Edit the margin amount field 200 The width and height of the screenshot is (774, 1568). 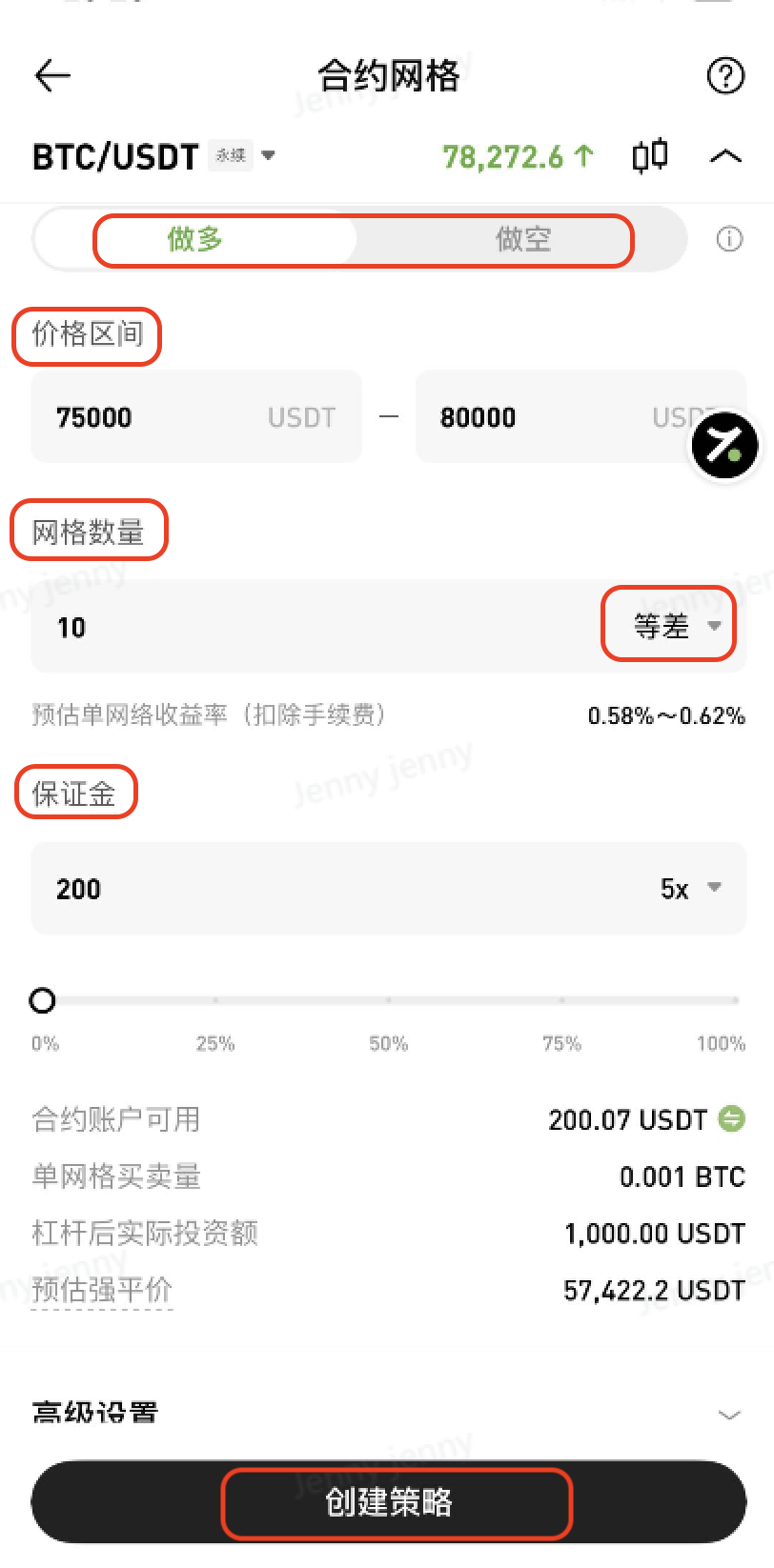coord(315,889)
